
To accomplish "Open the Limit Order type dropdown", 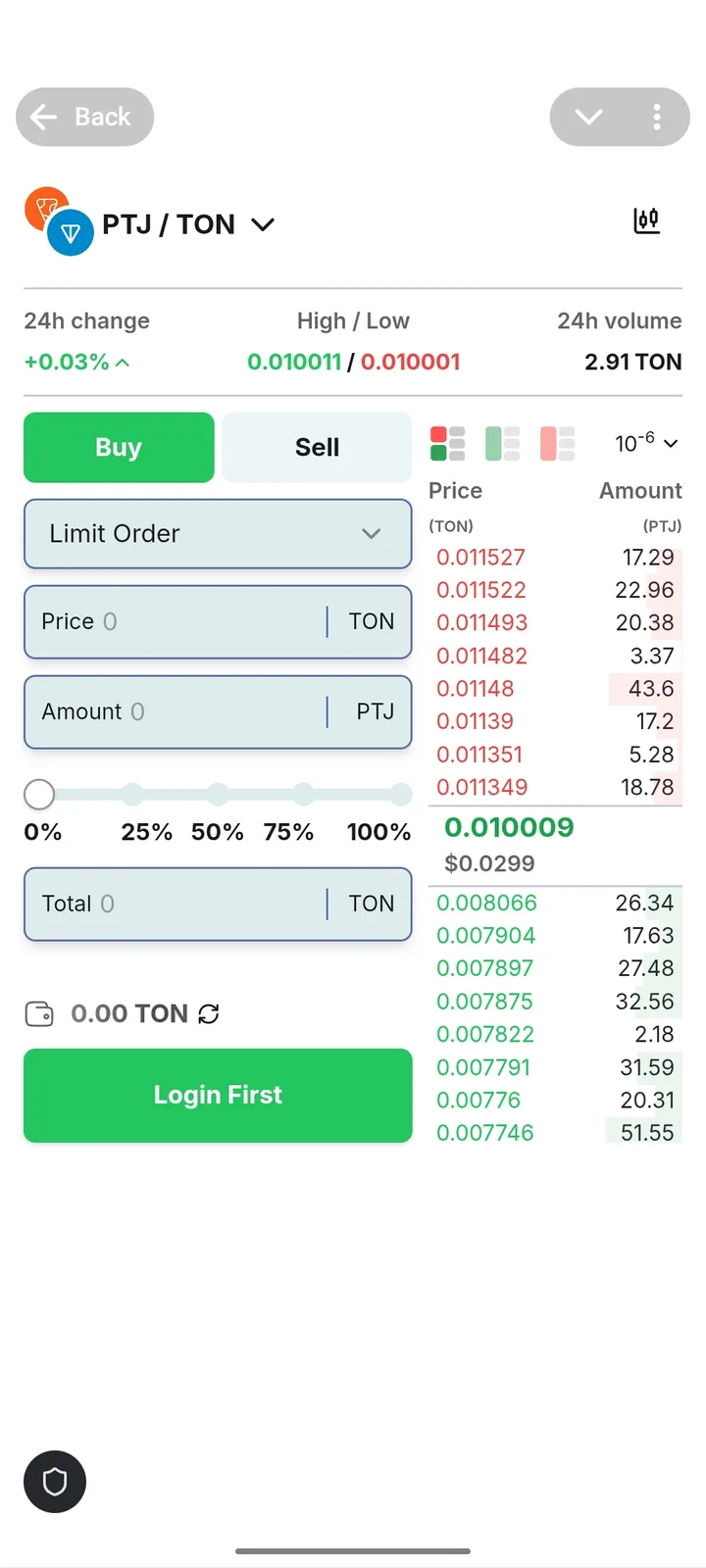I will [217, 534].
